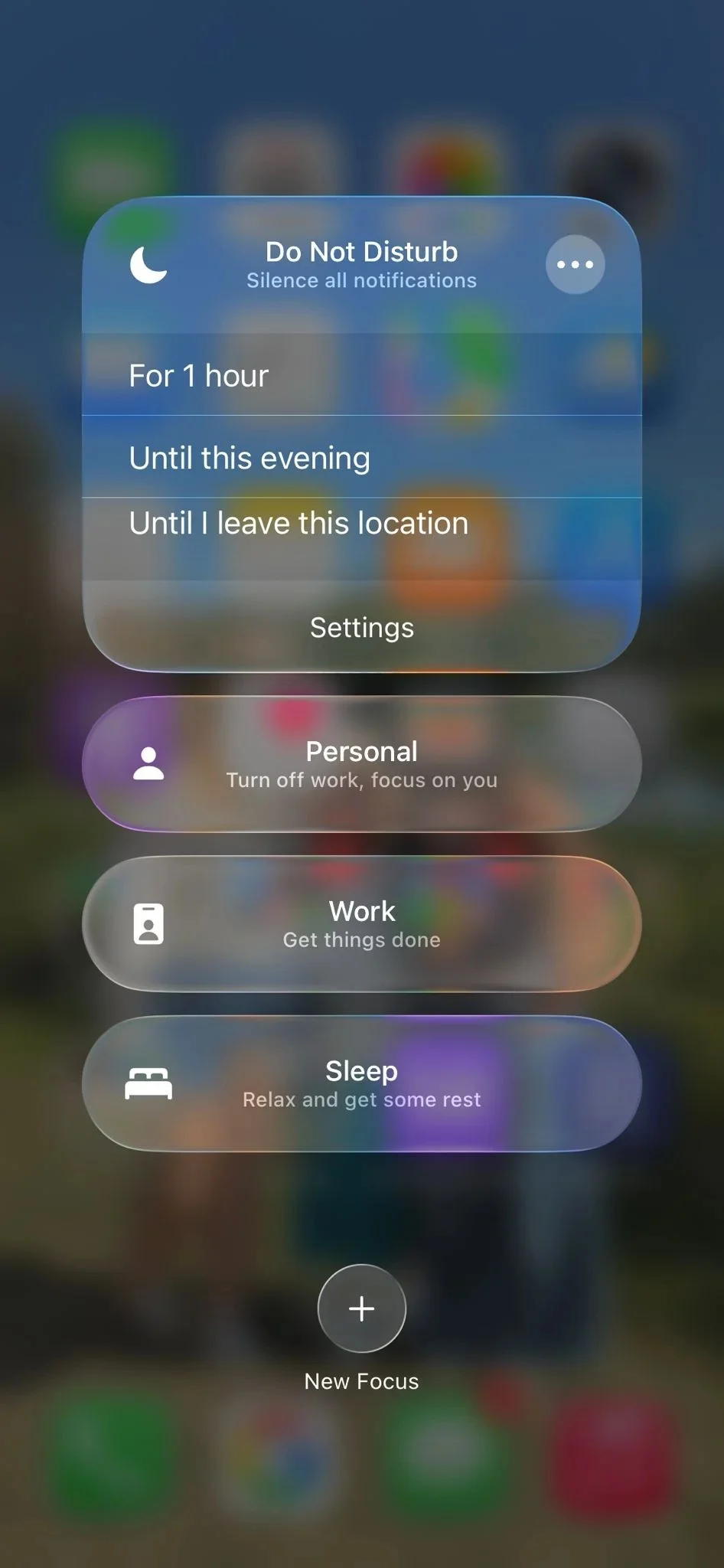The image size is (724, 1568).
Task: Choose Until this evening
Action: 361,458
